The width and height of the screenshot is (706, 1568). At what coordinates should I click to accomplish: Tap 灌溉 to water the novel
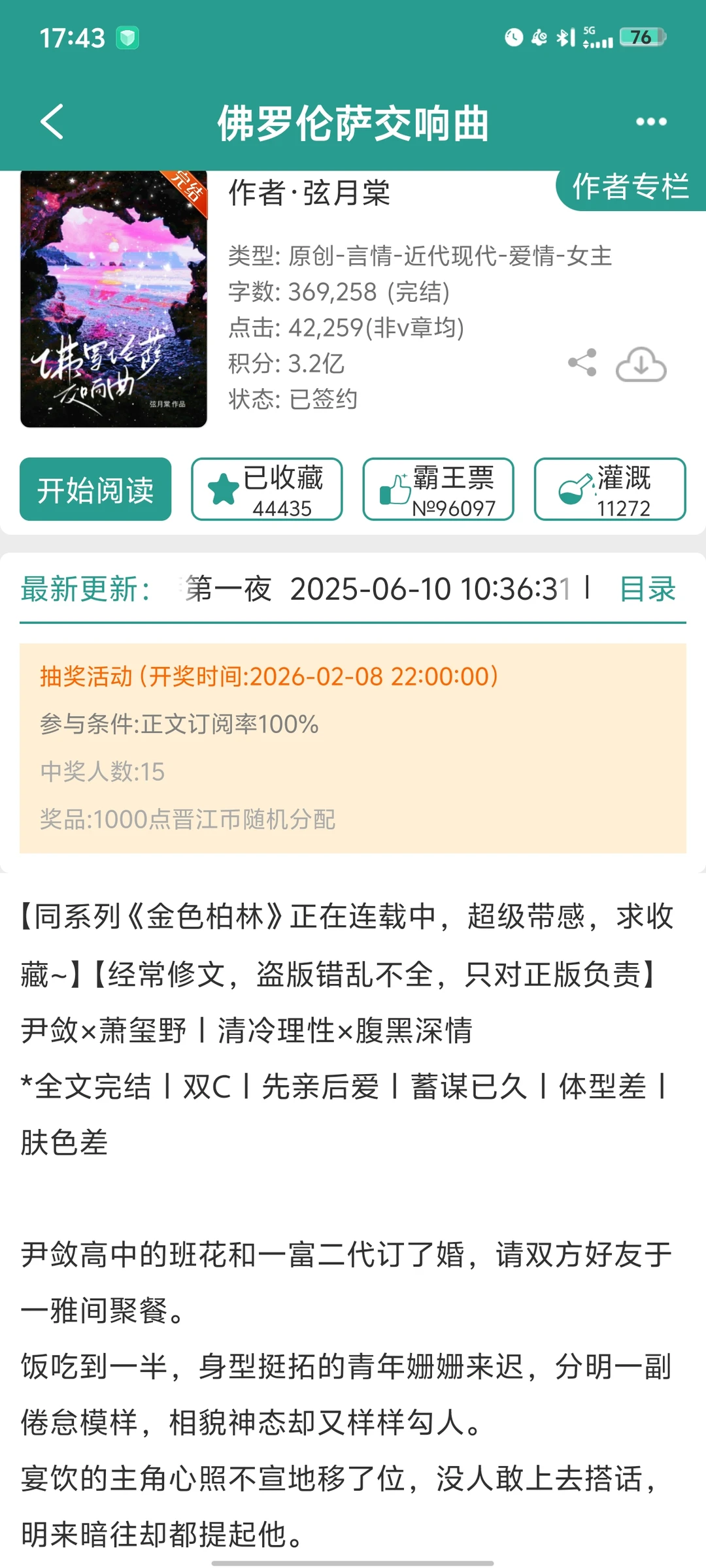click(x=611, y=489)
